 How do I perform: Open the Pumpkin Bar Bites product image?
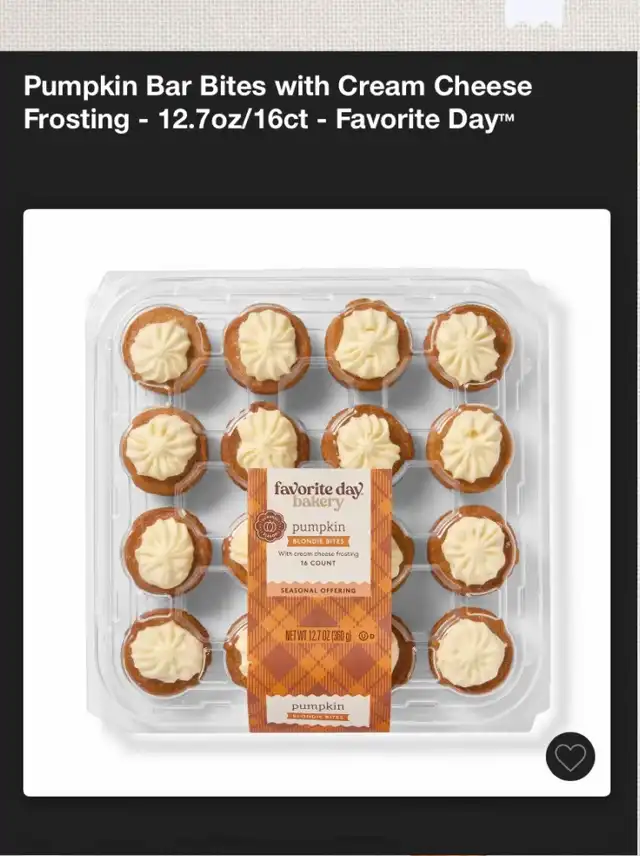coord(316,500)
